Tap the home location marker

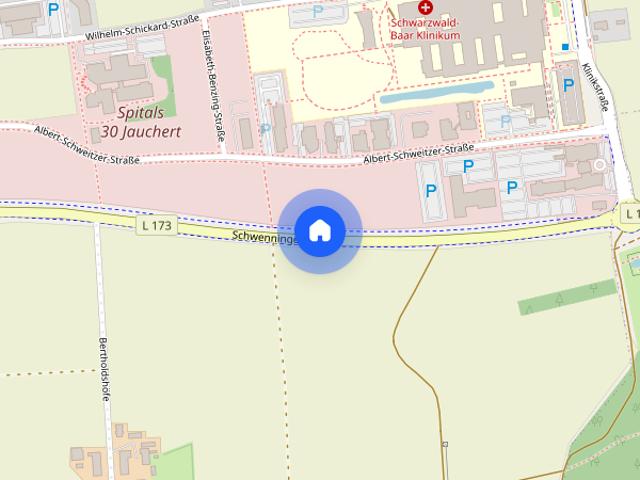point(319,231)
